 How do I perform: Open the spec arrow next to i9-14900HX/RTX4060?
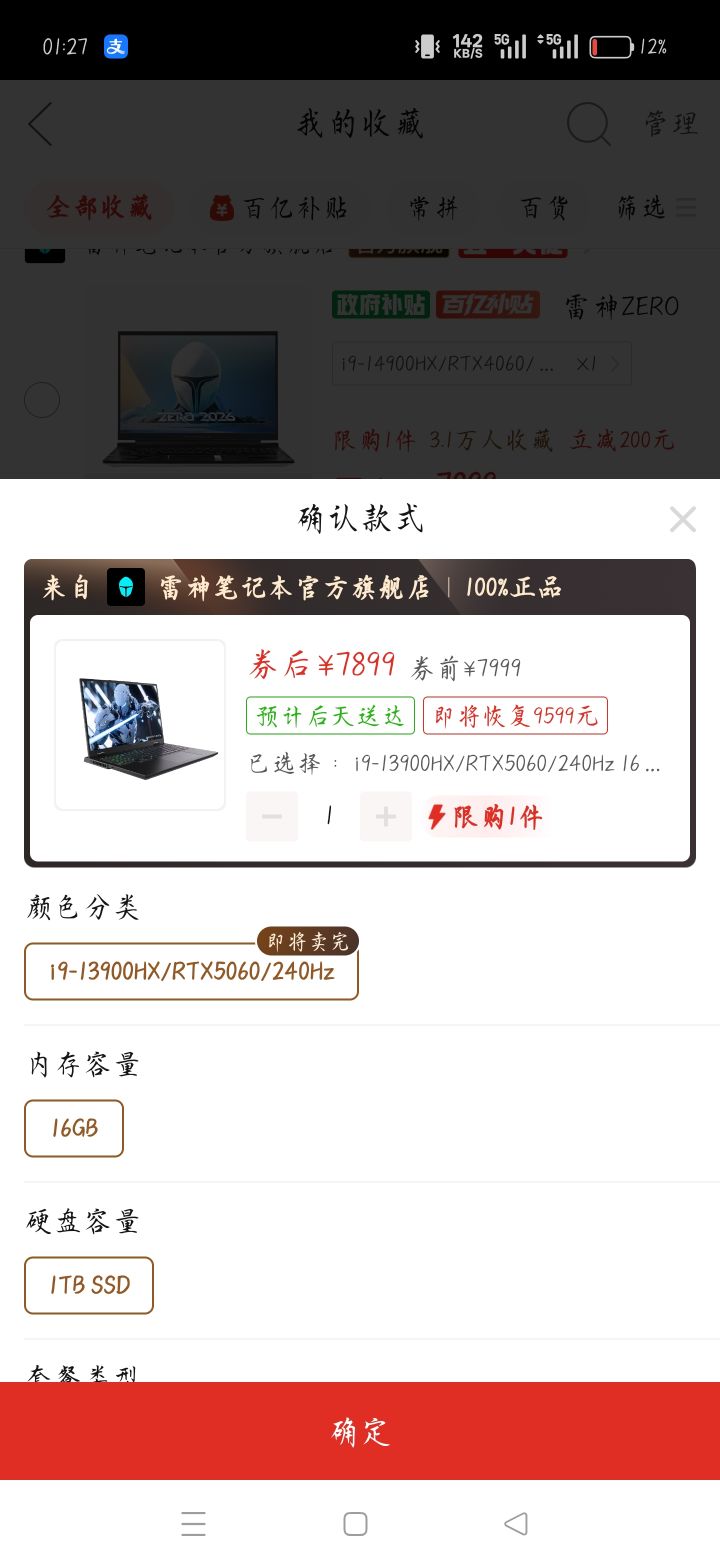coord(617,363)
